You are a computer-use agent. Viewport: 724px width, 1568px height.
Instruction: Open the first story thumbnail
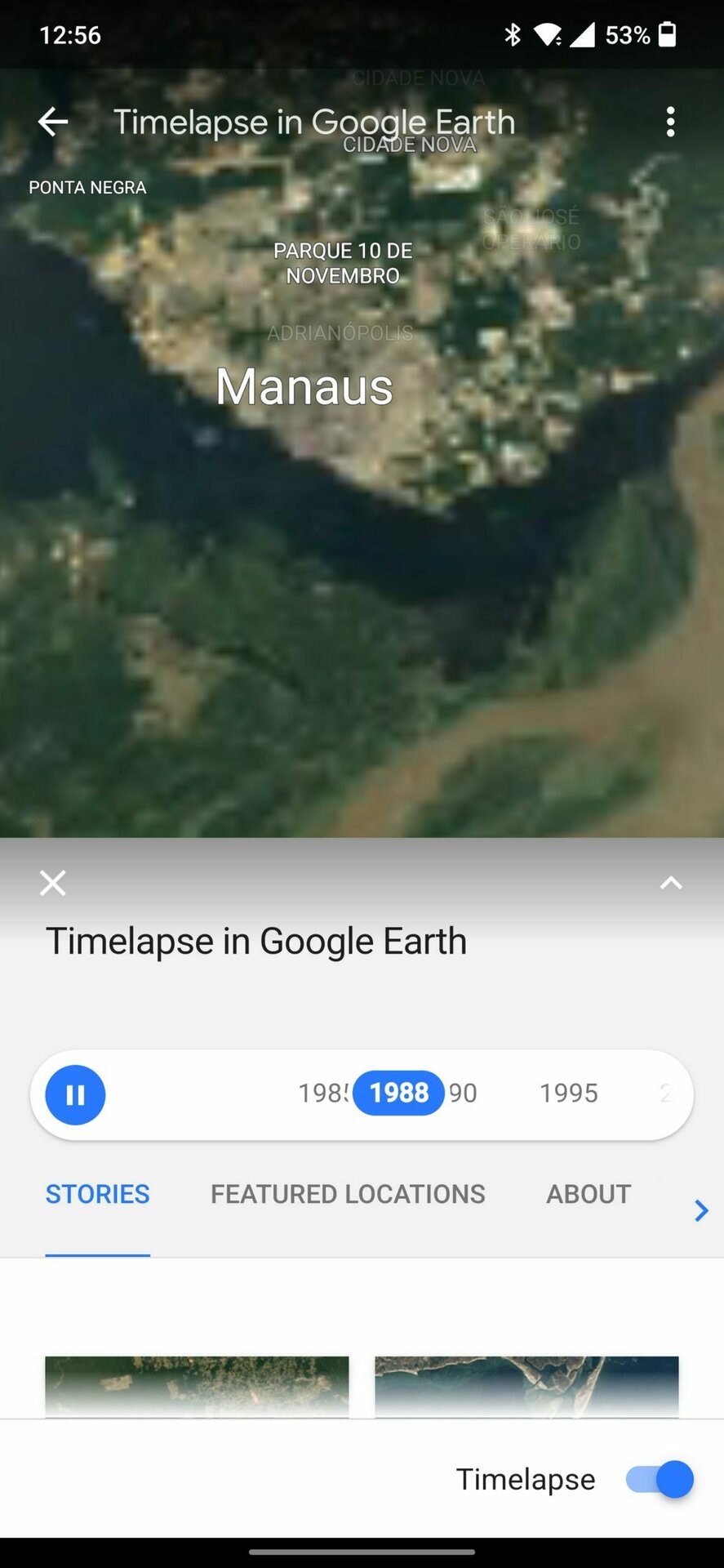coord(197,1387)
